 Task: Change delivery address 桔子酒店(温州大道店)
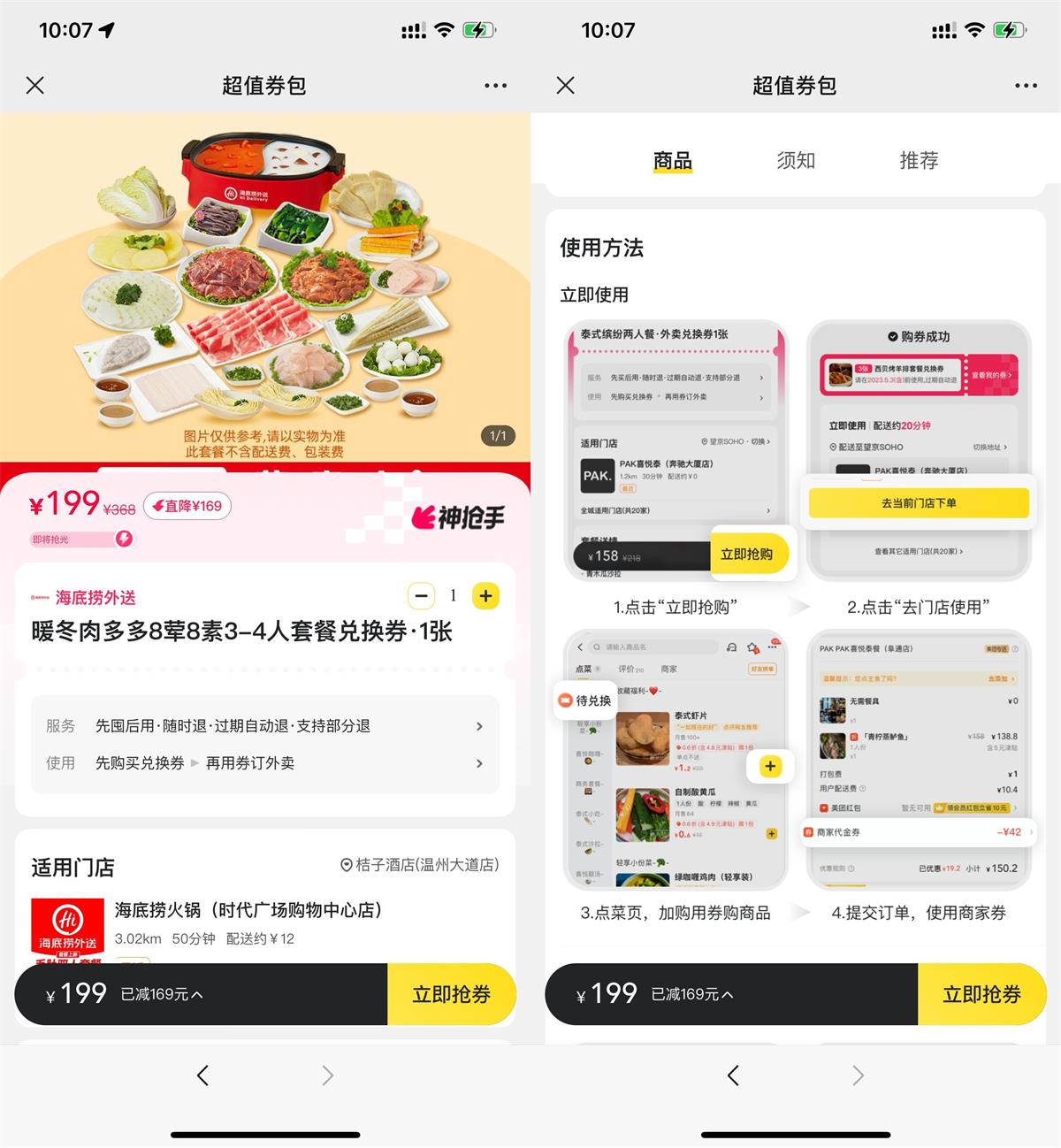pos(420,865)
